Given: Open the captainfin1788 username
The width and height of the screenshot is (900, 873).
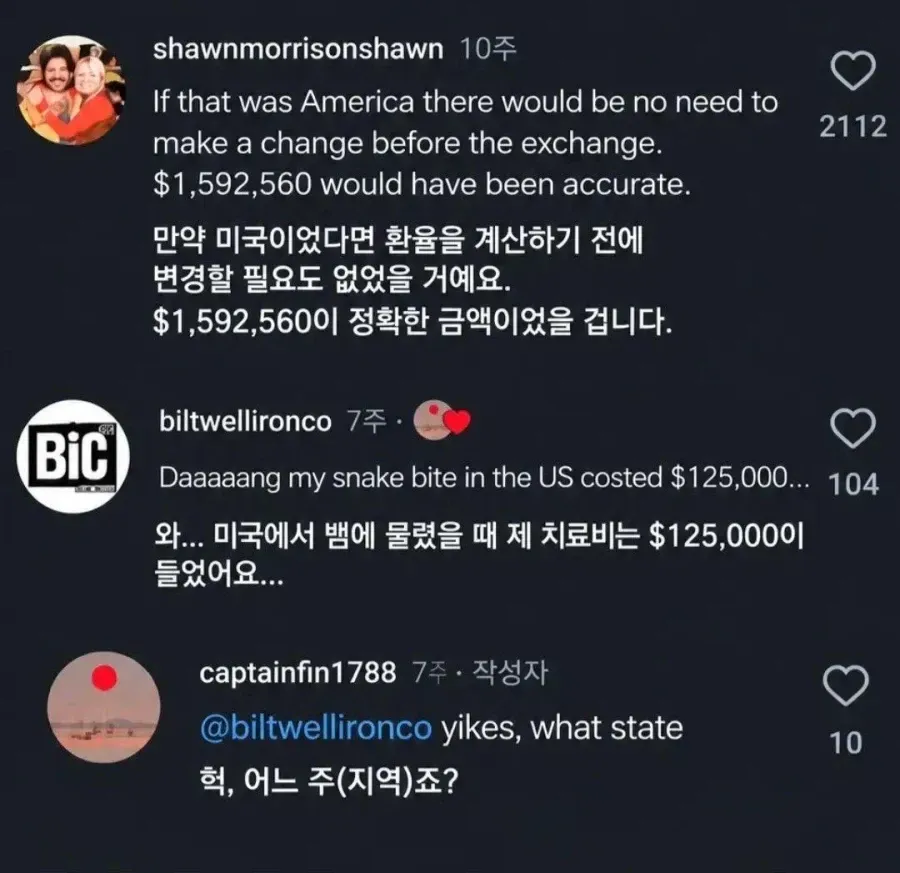Looking at the screenshot, I should pos(298,672).
